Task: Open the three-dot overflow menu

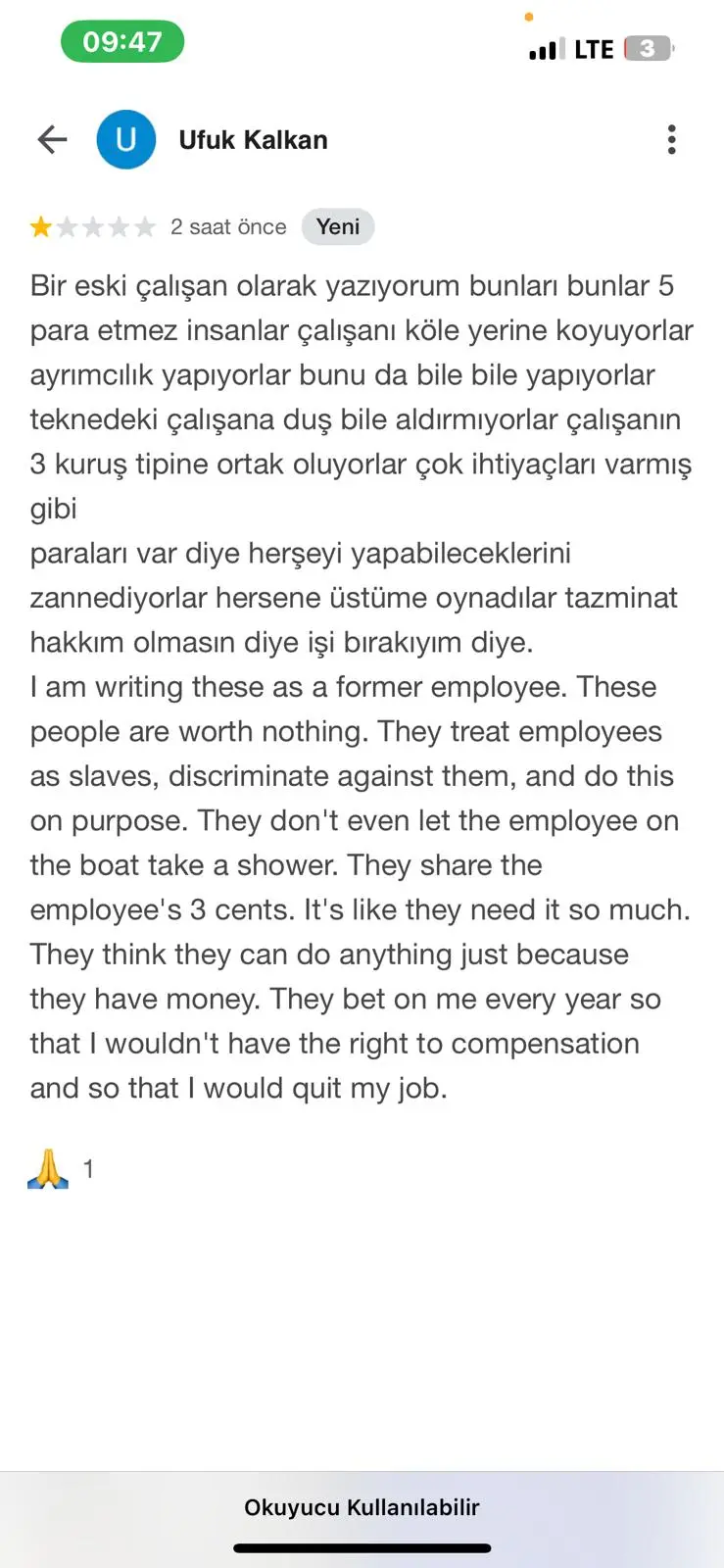Action: pyautogui.click(x=671, y=140)
